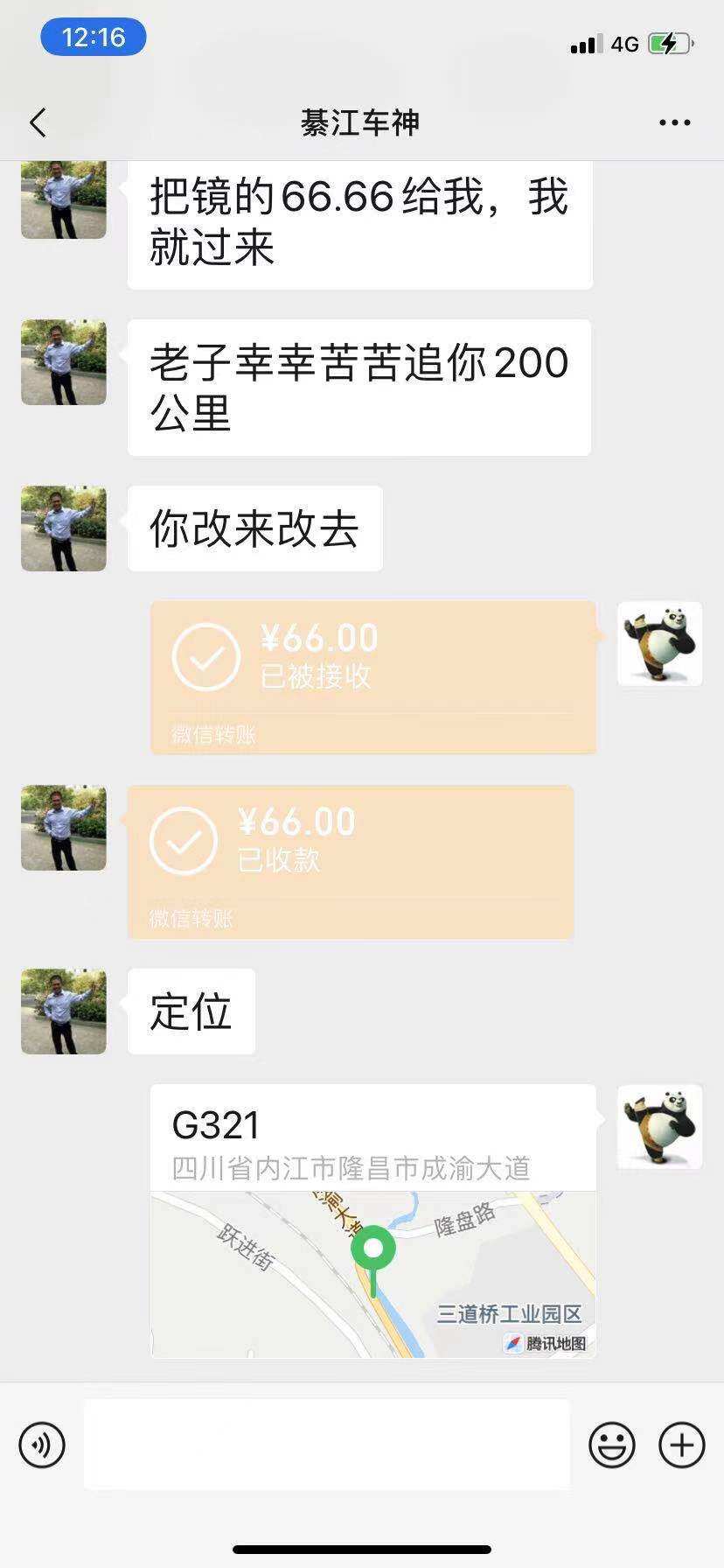Open the emoji sticker panel

[611, 1444]
